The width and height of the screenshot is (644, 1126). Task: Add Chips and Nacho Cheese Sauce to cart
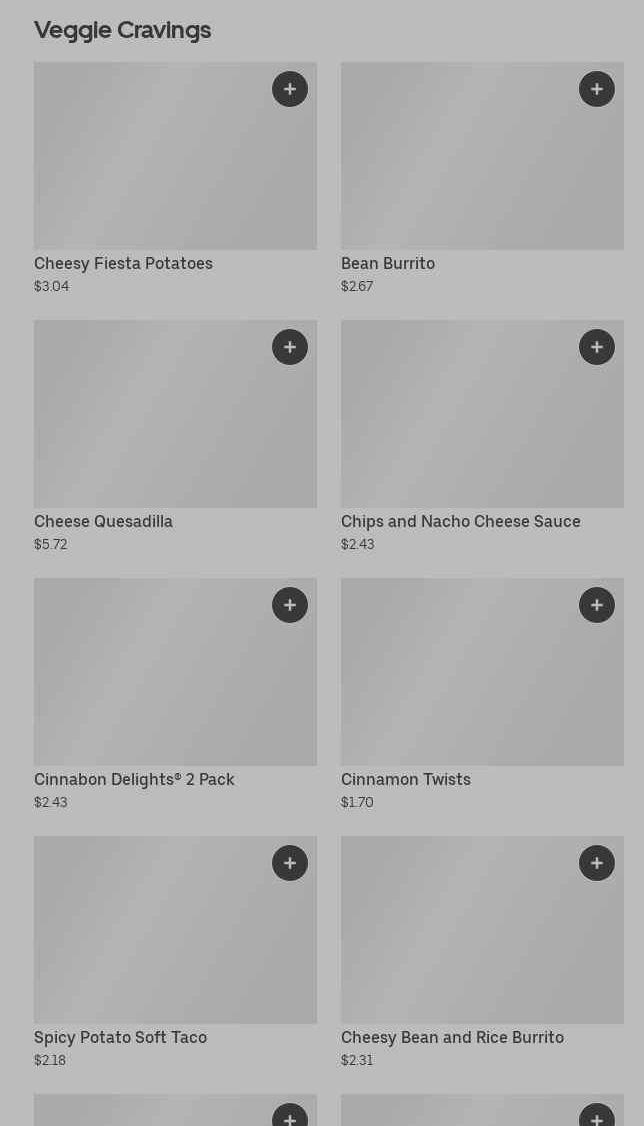(597, 347)
